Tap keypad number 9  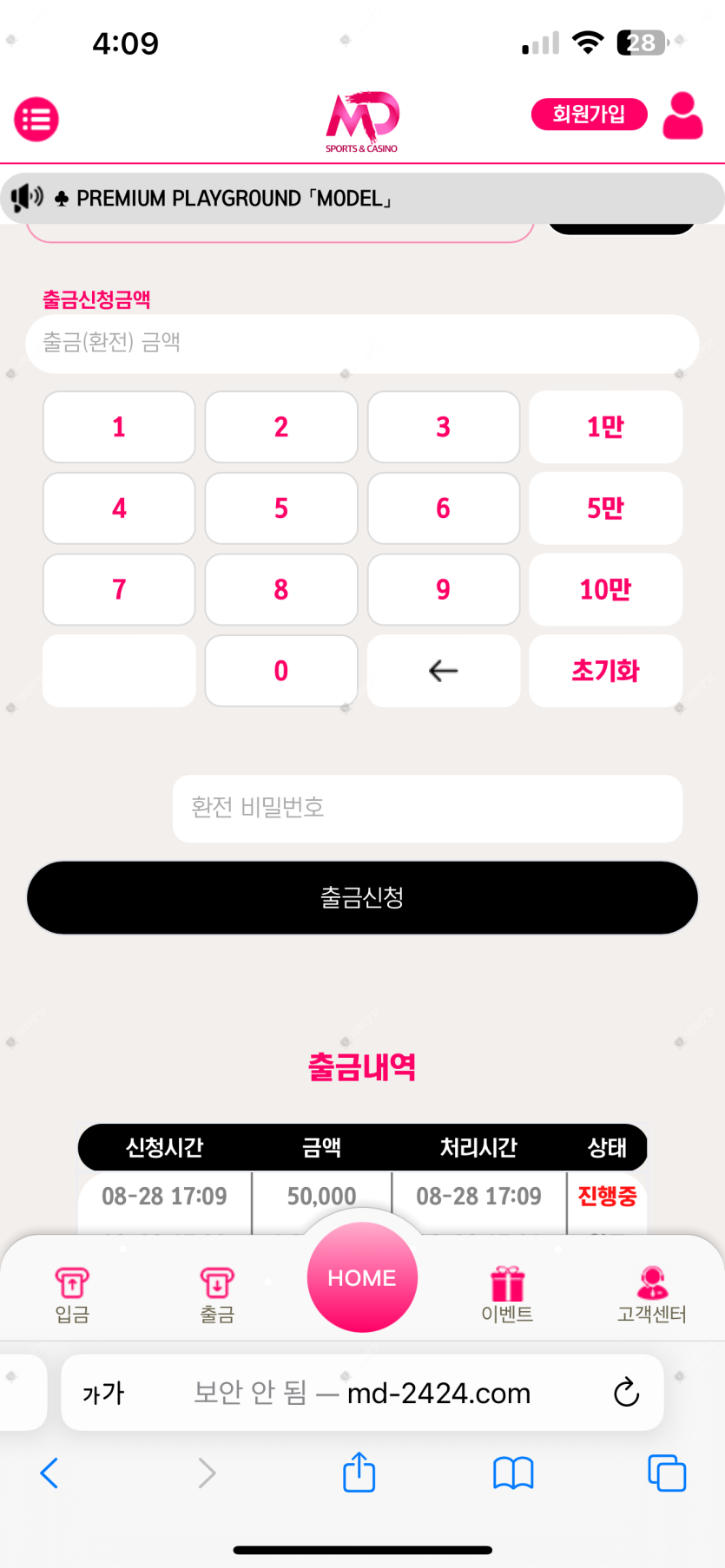point(443,590)
